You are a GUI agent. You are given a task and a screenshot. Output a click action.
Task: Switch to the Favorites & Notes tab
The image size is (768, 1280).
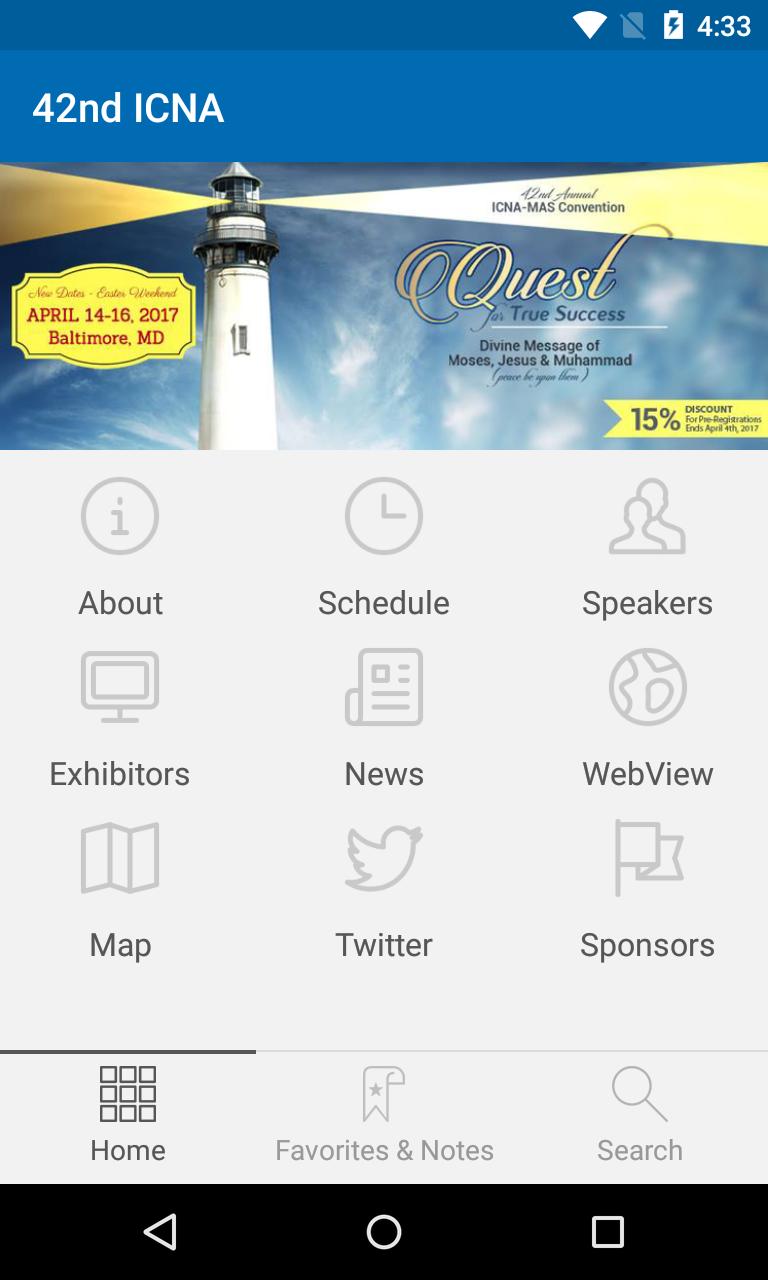[384, 1117]
